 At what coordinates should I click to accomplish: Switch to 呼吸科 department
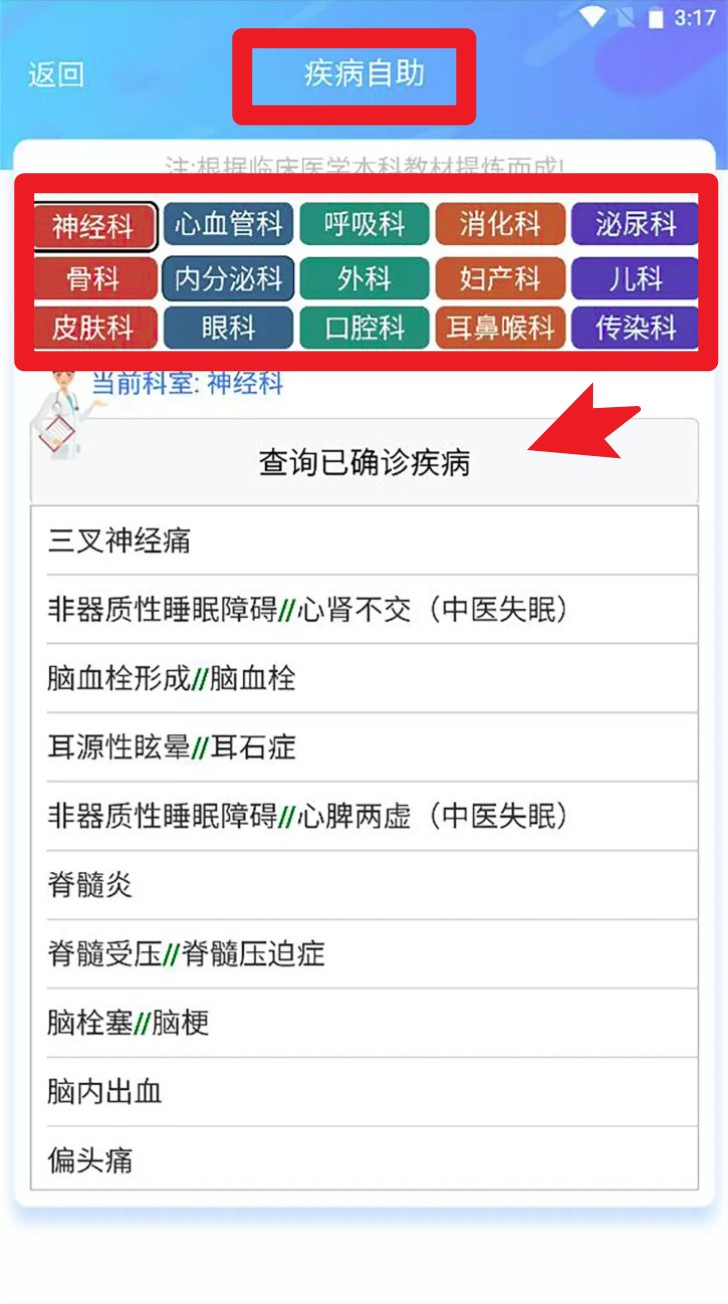pos(364,225)
